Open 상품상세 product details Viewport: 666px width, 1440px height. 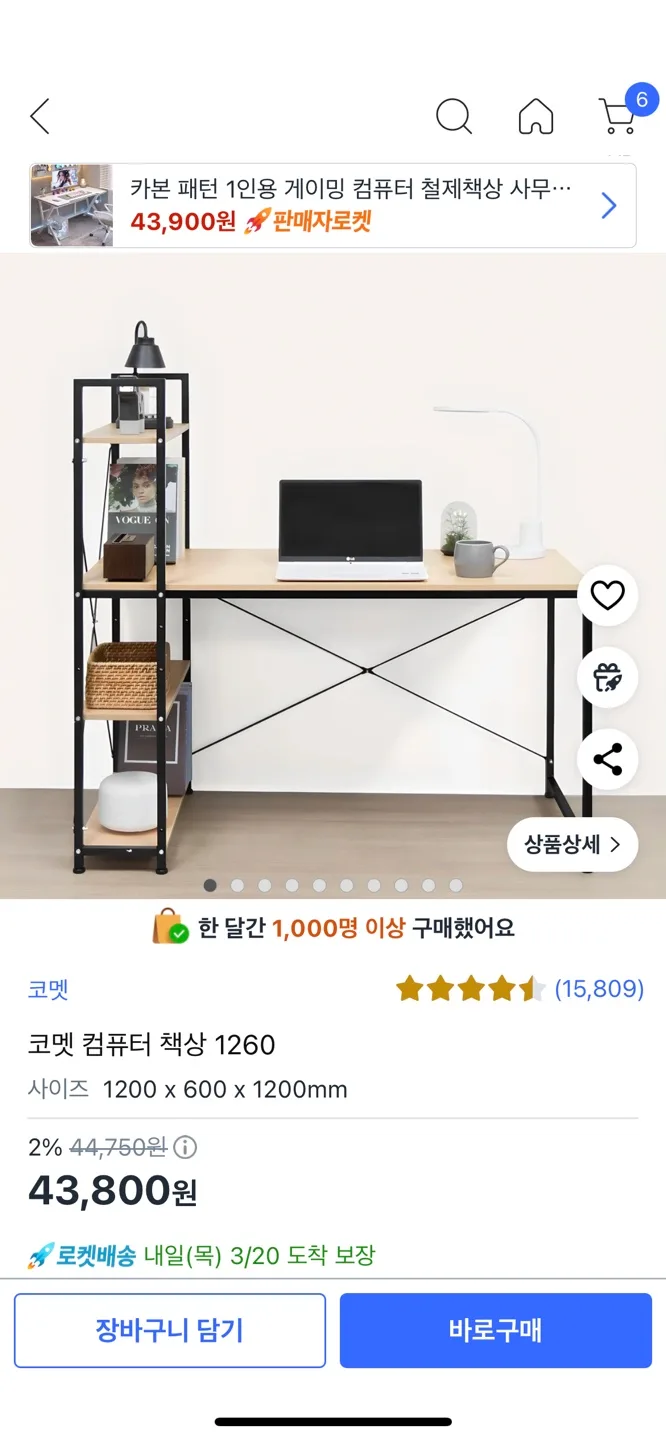click(x=572, y=845)
